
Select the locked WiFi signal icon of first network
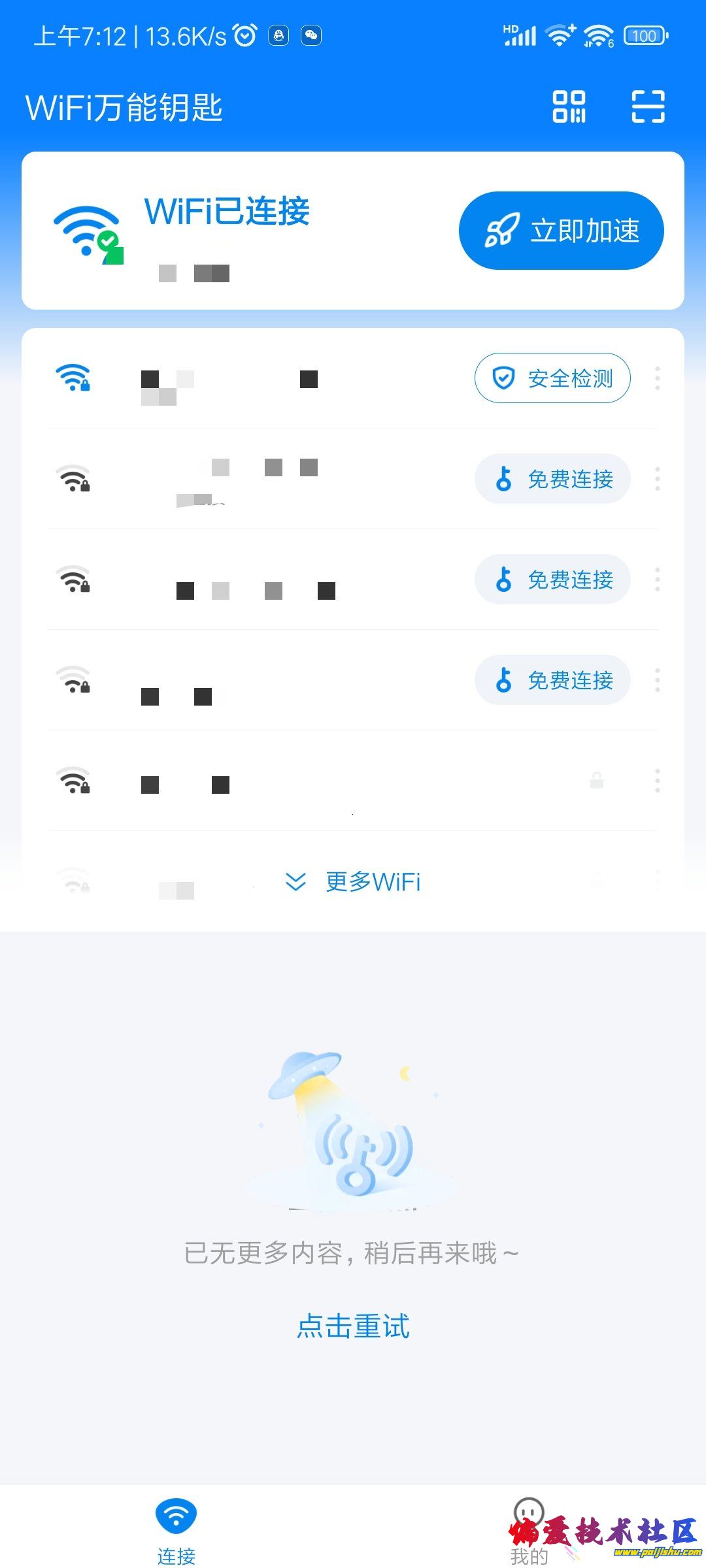point(74,379)
